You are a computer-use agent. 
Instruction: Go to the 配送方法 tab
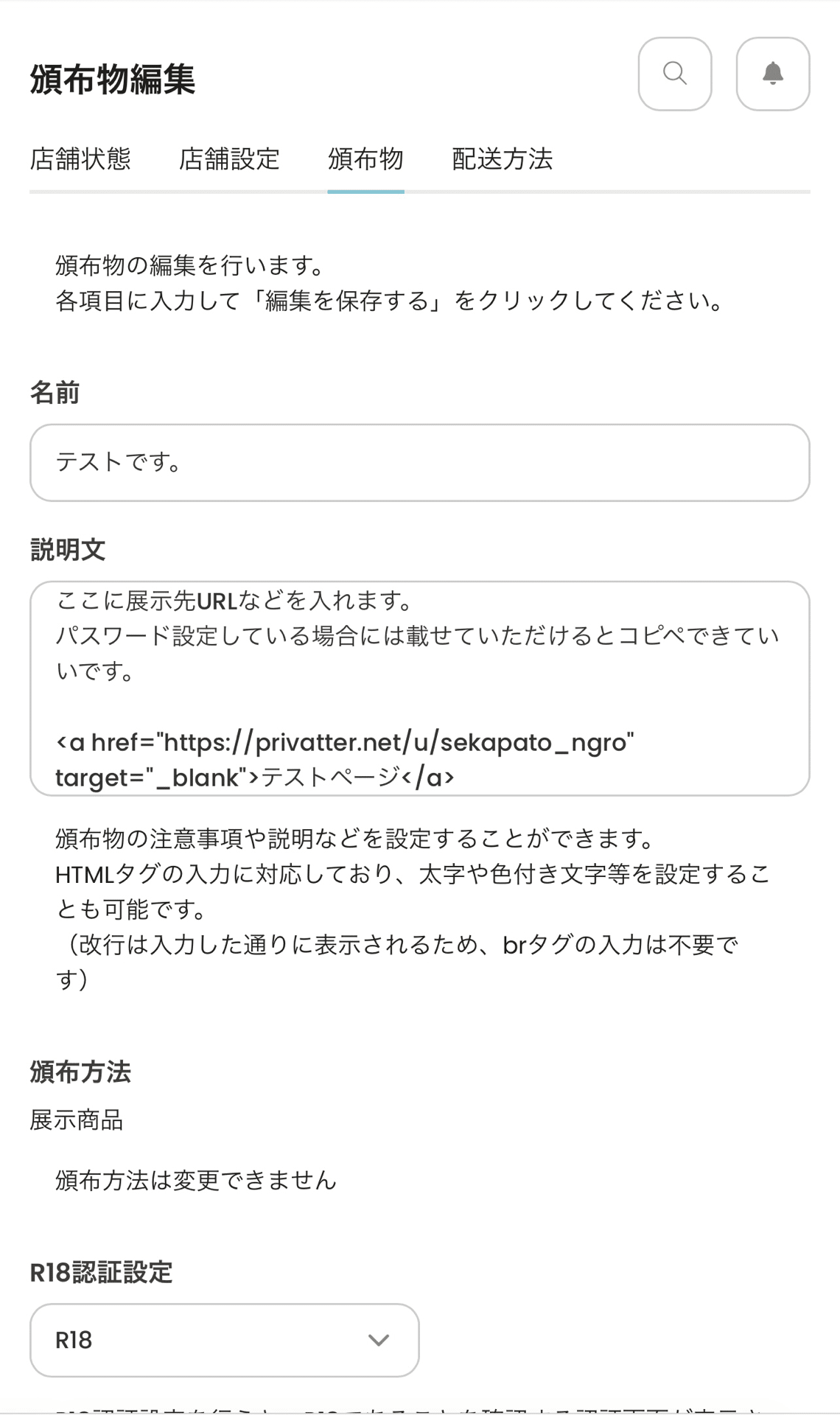[503, 159]
